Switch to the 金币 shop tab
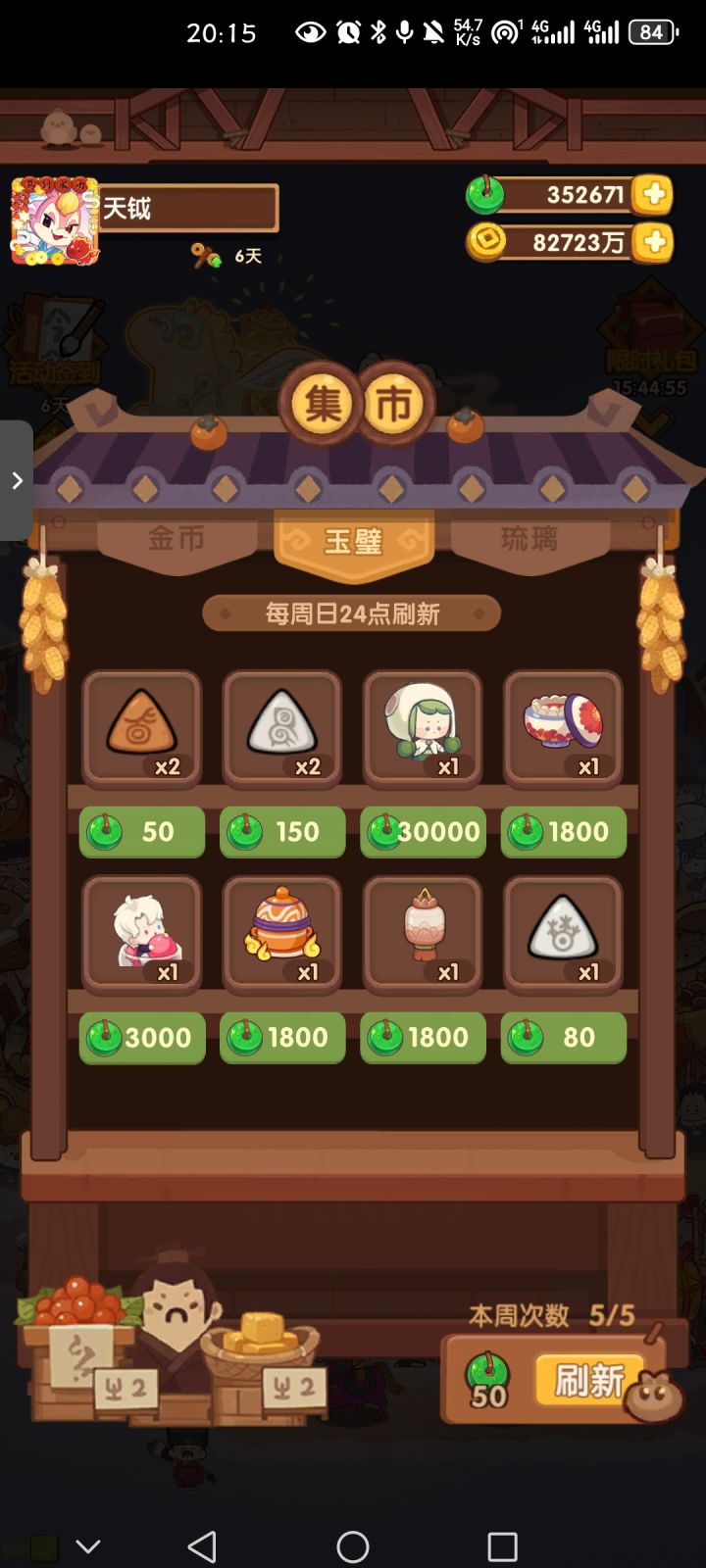706x1568 pixels. point(176,538)
